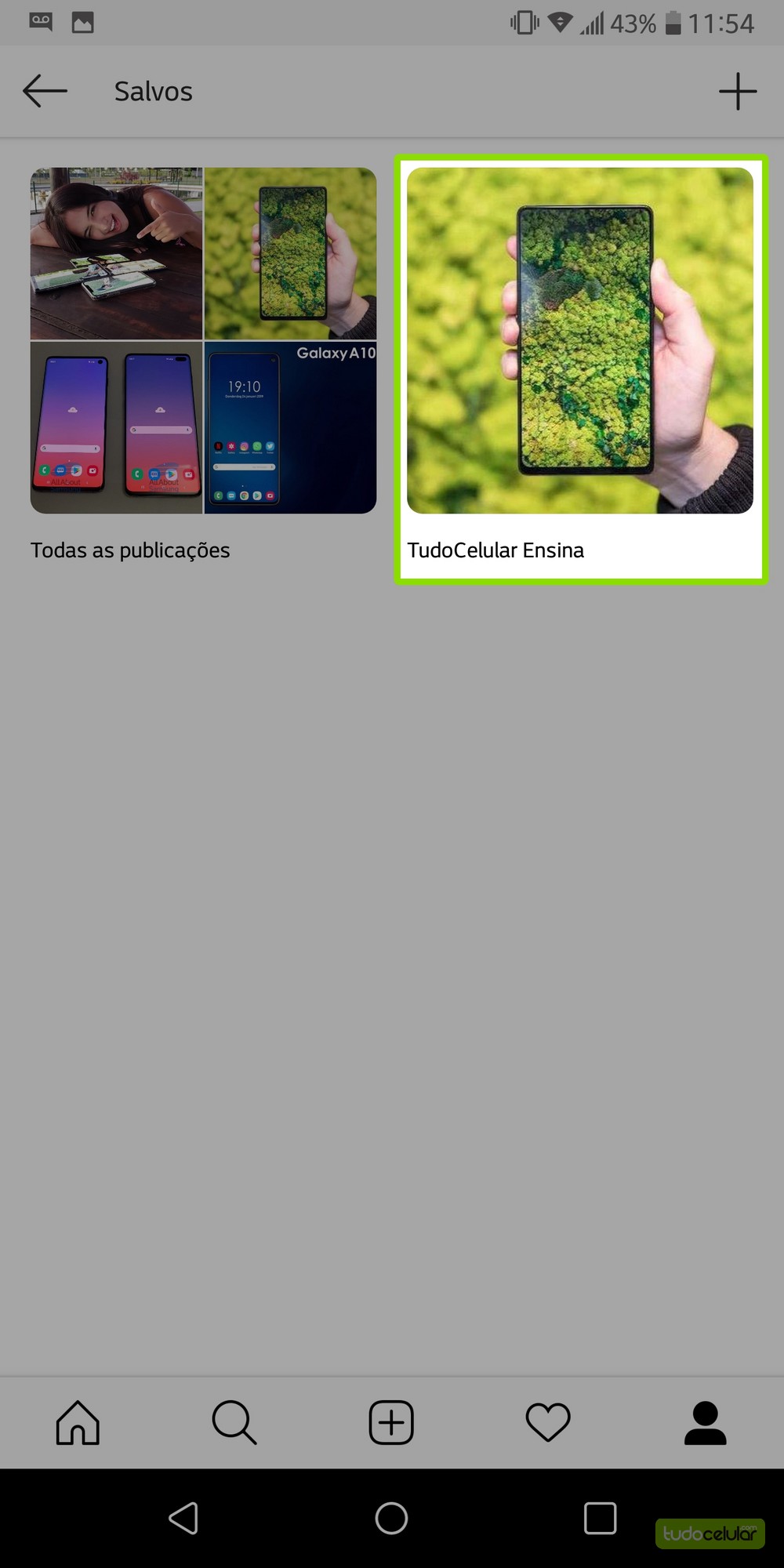
Task: Go back from the Salvos screen
Action: point(45,91)
